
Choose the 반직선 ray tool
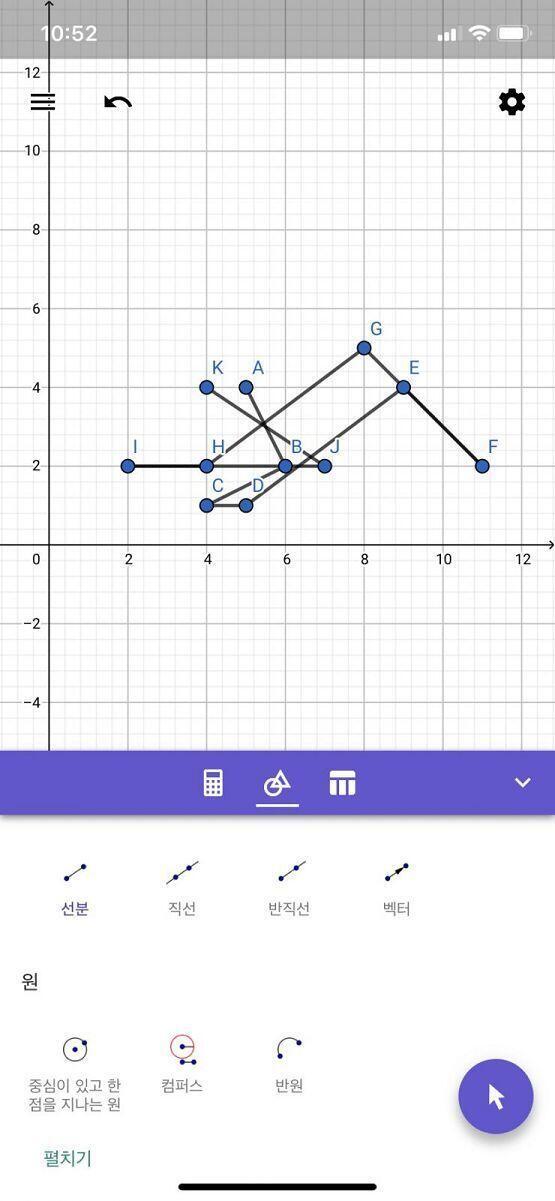(x=290, y=887)
